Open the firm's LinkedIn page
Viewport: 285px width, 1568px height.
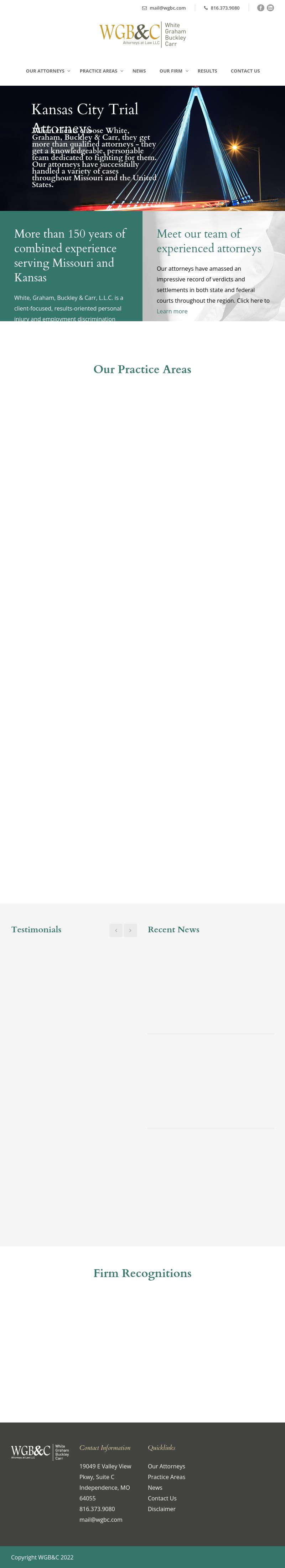(270, 8)
